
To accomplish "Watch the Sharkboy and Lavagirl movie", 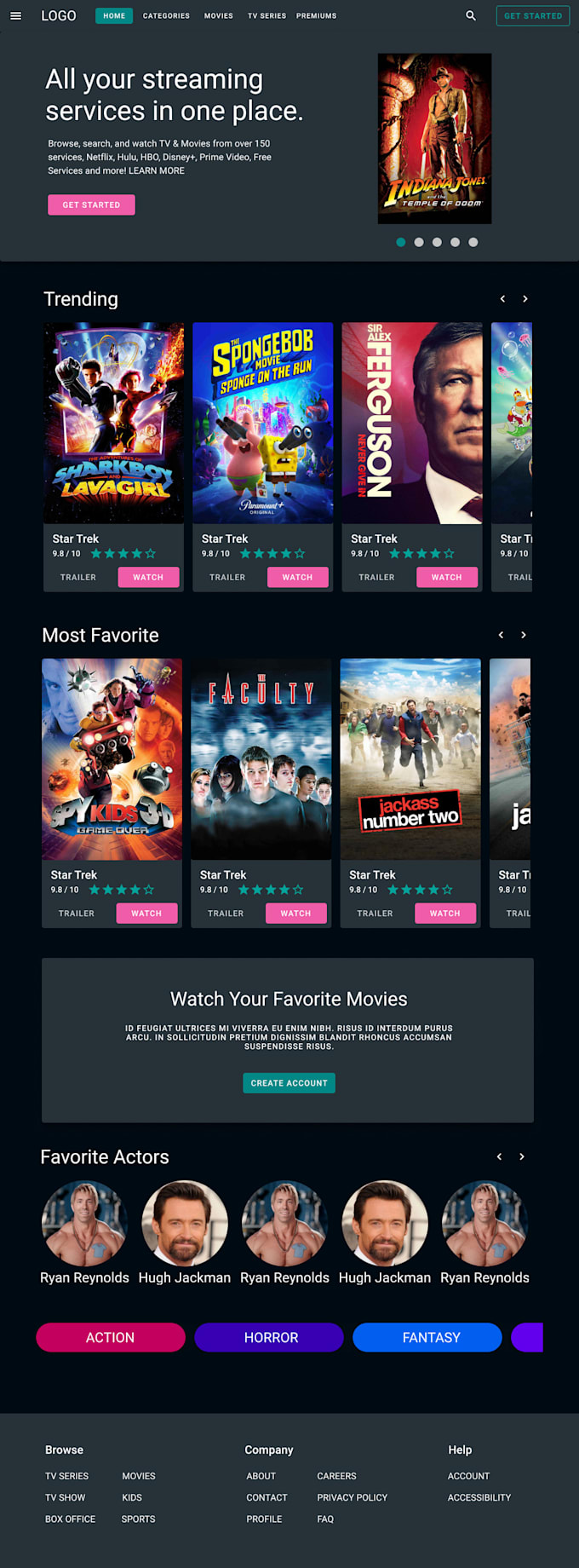I will (x=148, y=577).
